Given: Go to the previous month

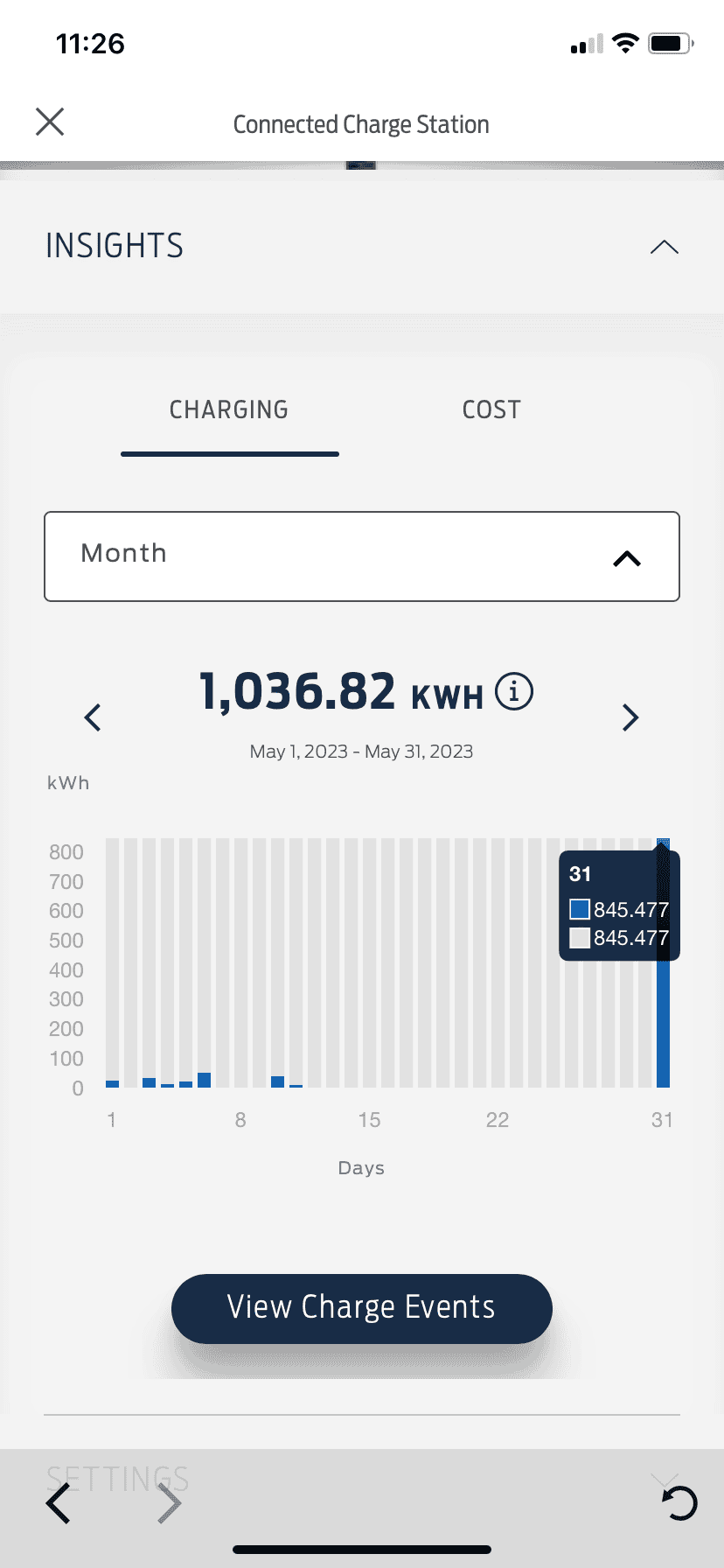Looking at the screenshot, I should tap(93, 717).
